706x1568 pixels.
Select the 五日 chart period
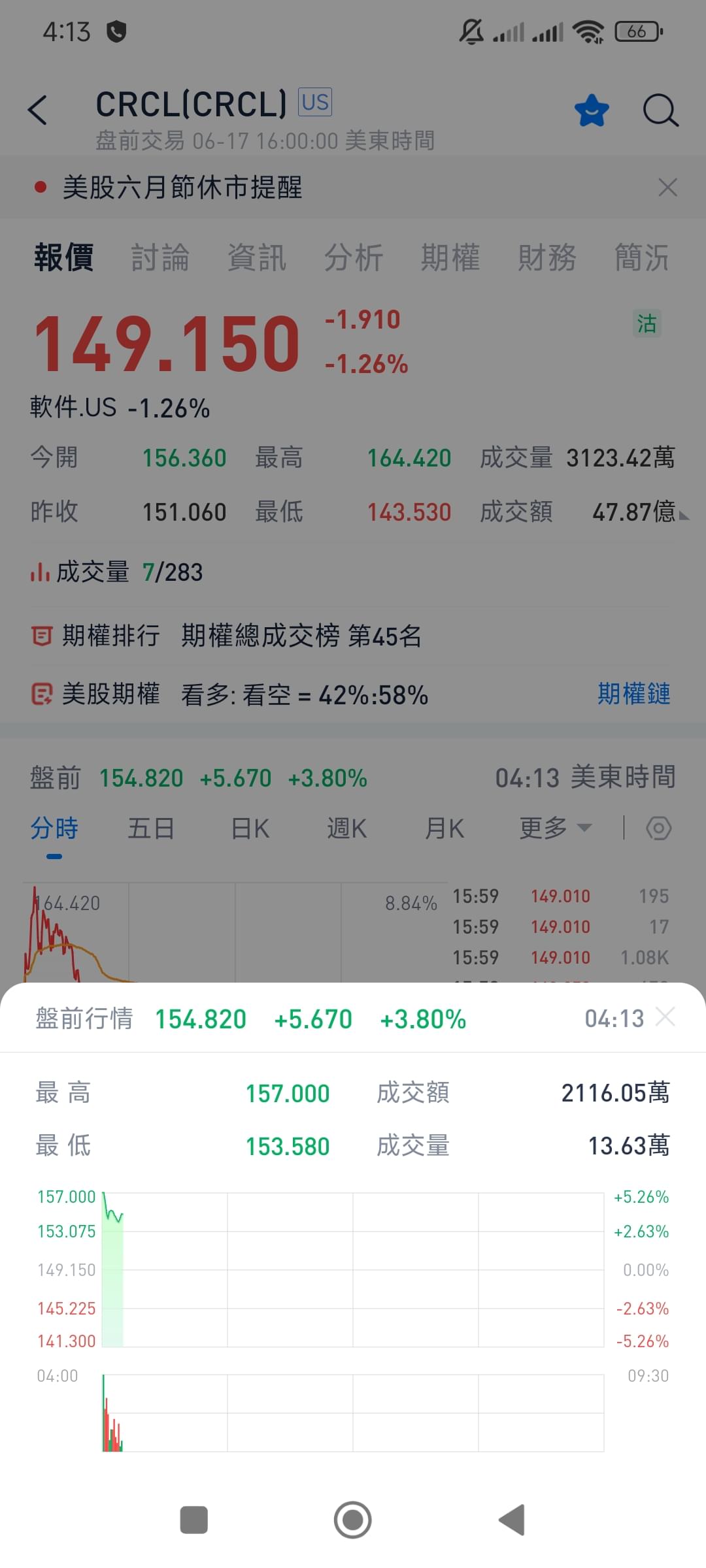[x=151, y=828]
